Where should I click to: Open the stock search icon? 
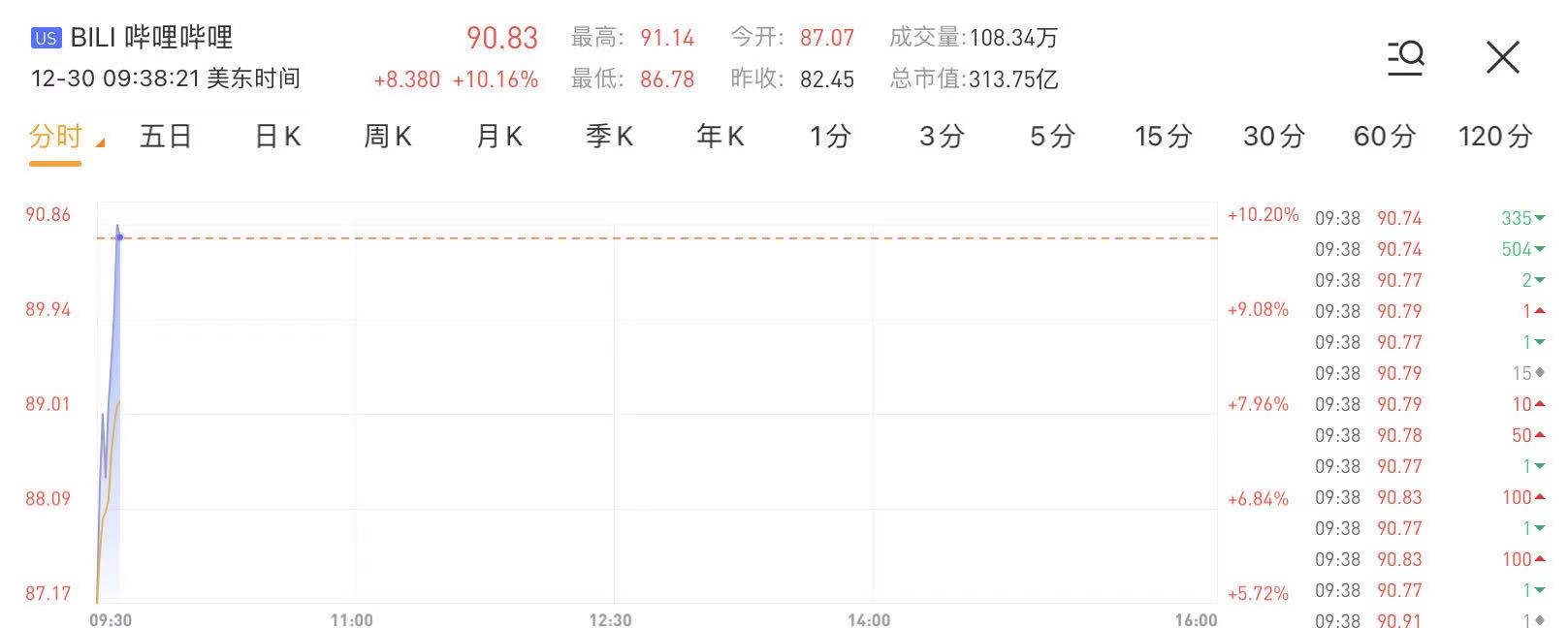click(x=1405, y=57)
